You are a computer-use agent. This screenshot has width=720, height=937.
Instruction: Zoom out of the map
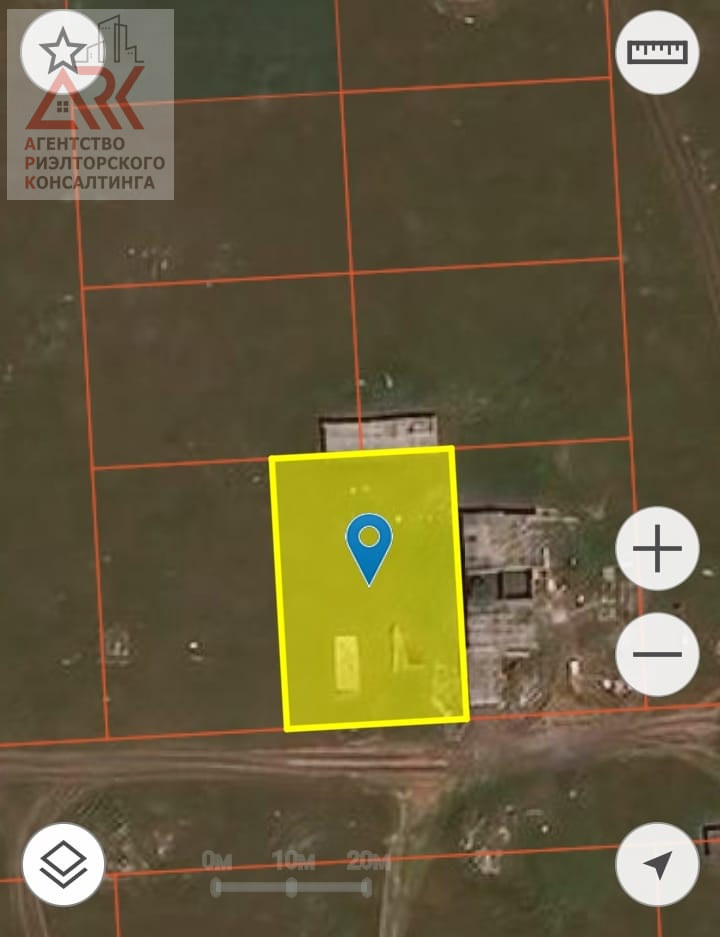pos(657,654)
